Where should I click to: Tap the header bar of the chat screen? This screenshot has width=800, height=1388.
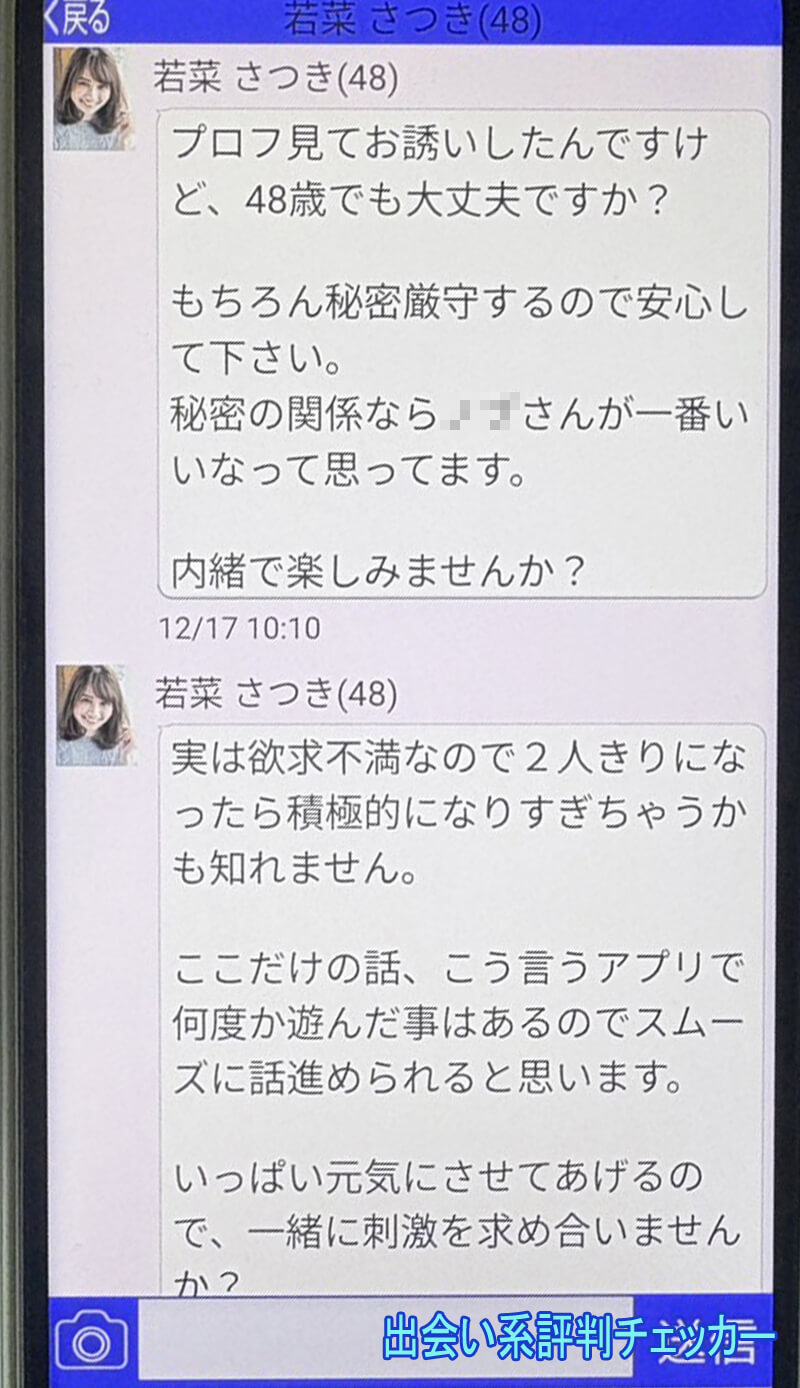400,16
